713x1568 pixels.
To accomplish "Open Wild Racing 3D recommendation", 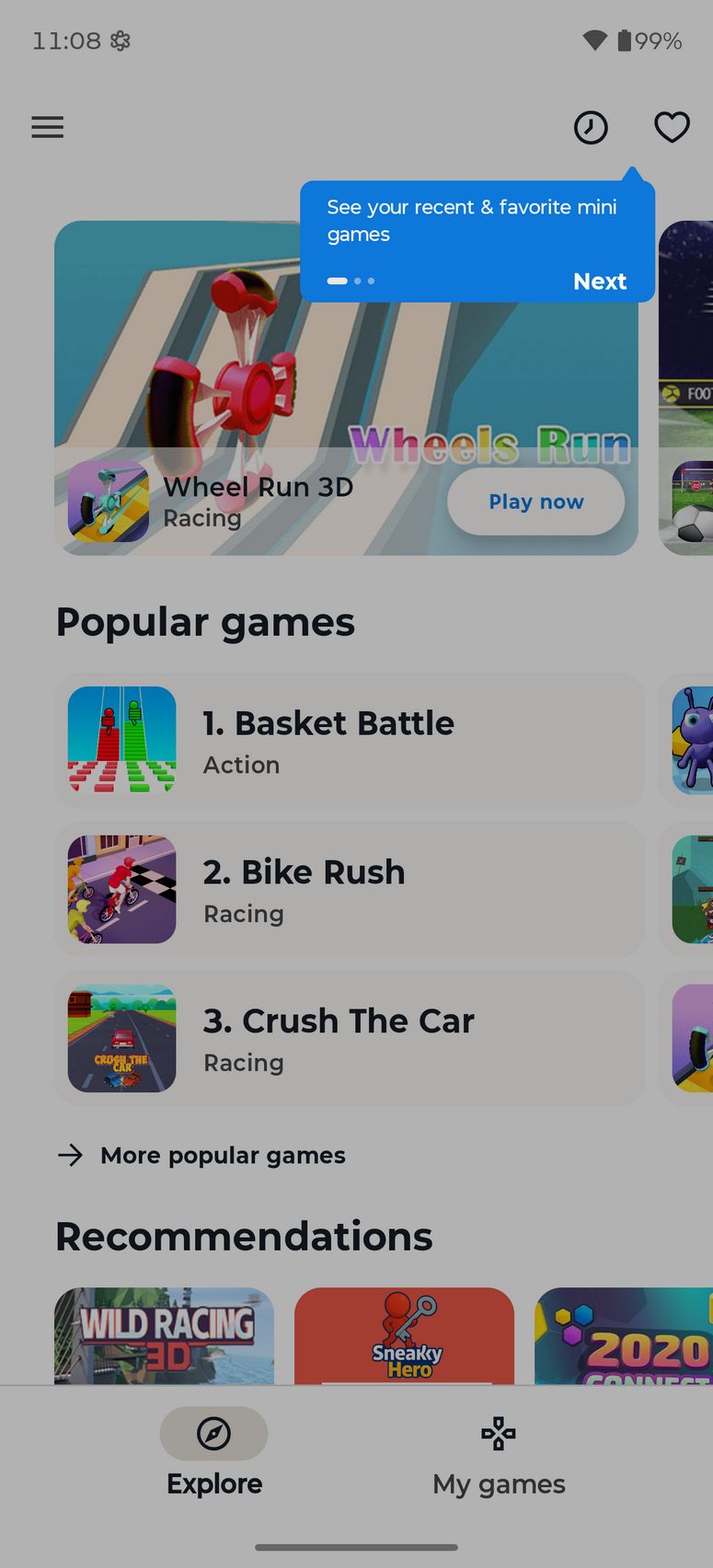I will tap(165, 1336).
